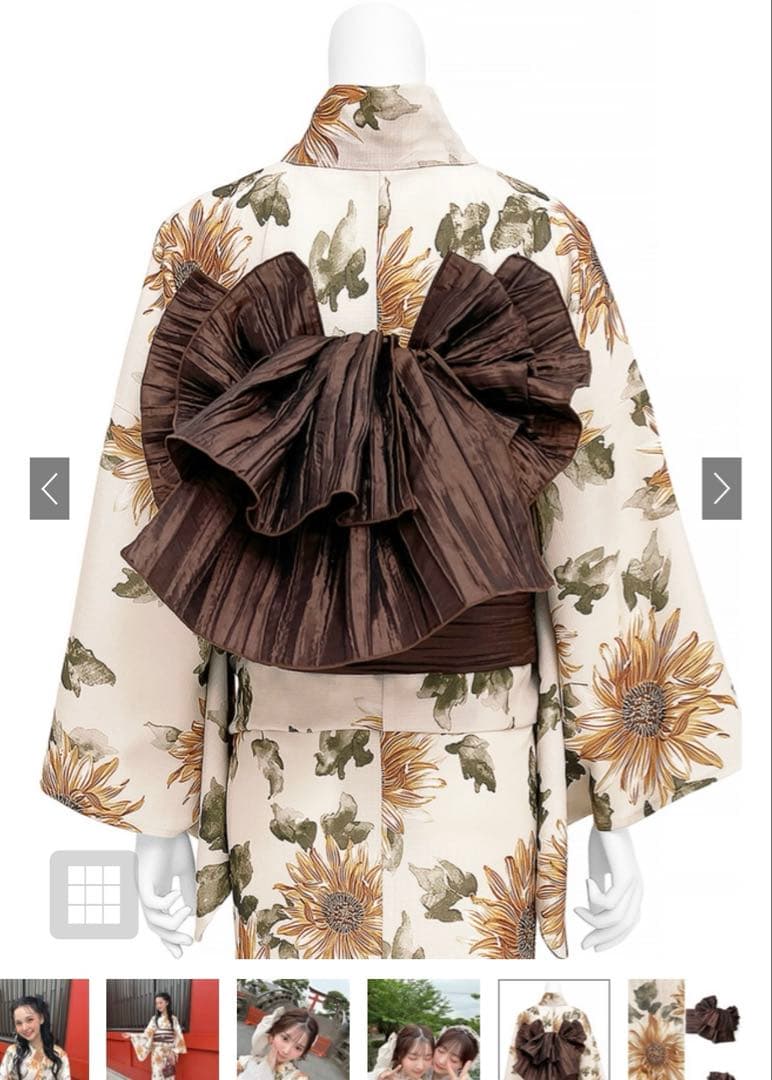Go to the previous product image

[49, 489]
